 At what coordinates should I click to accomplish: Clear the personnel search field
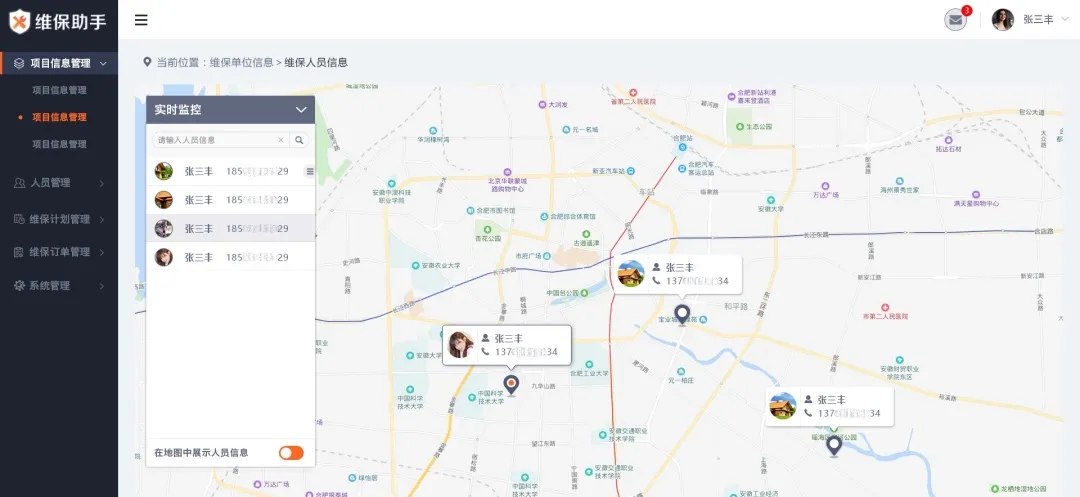[281, 140]
